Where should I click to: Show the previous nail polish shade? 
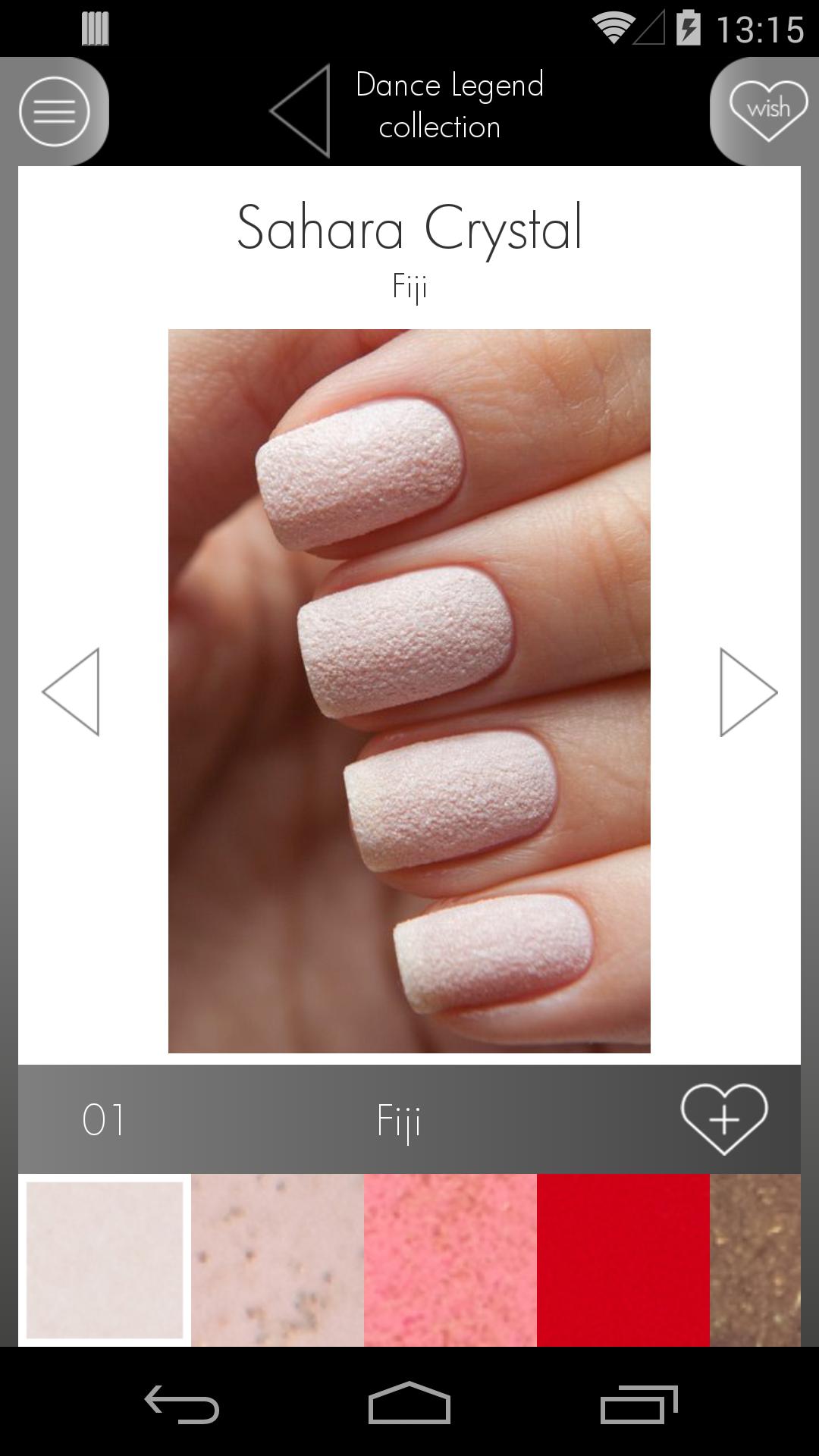click(x=71, y=692)
